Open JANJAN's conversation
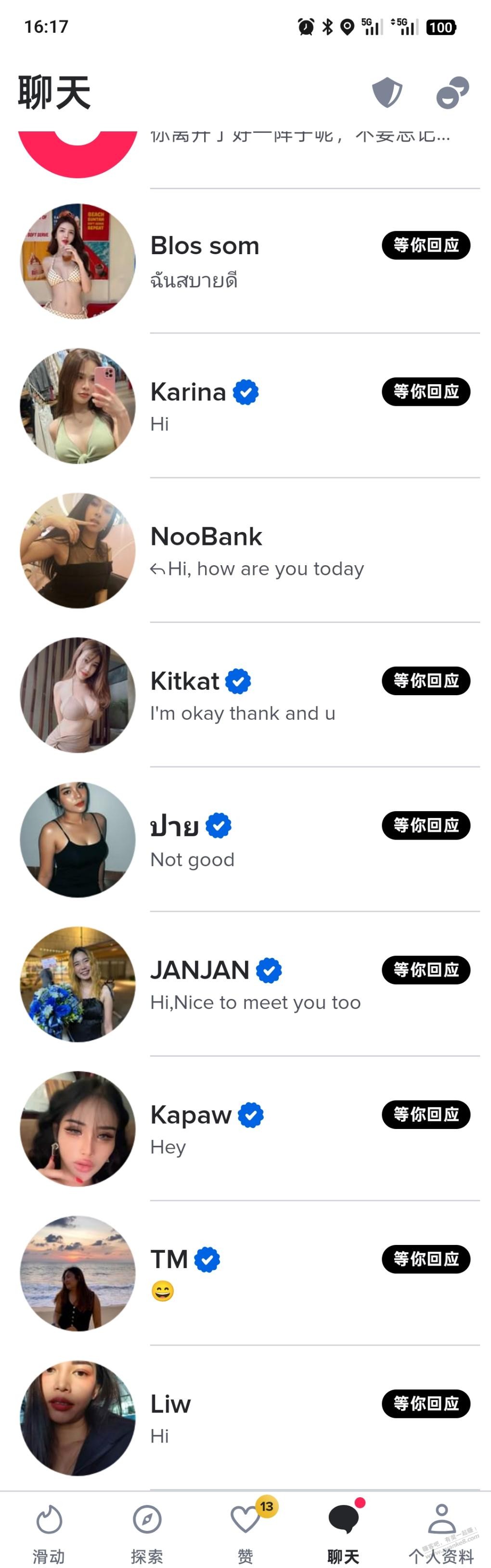491x1568 pixels. click(256, 984)
